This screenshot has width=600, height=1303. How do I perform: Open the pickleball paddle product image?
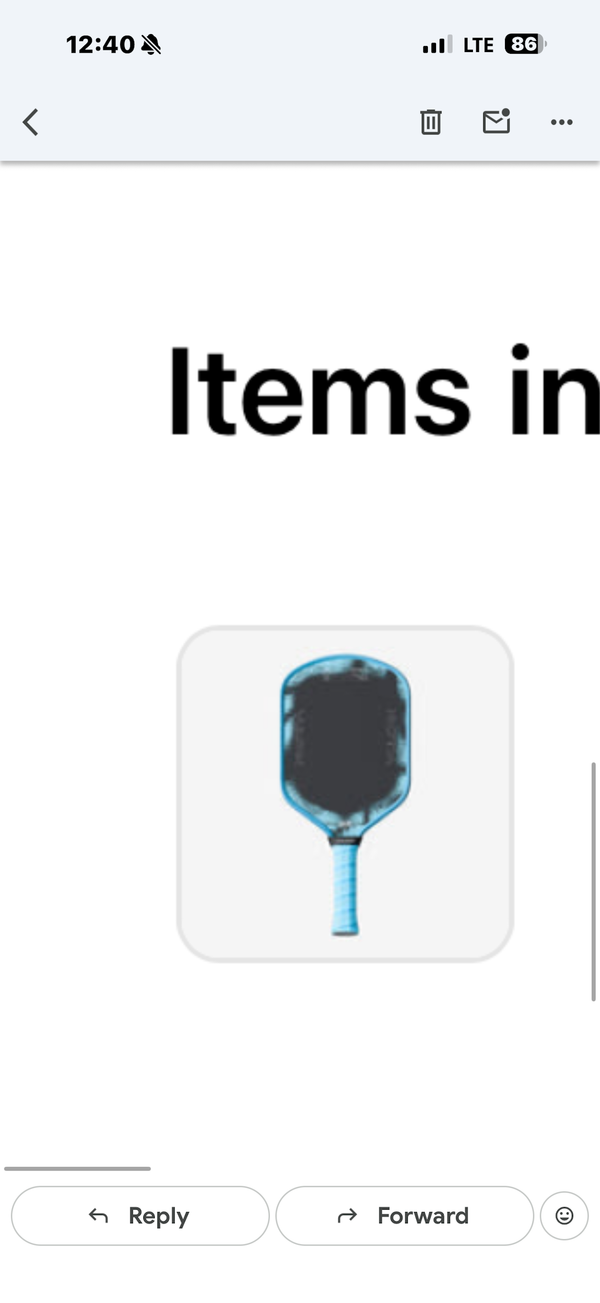point(345,794)
